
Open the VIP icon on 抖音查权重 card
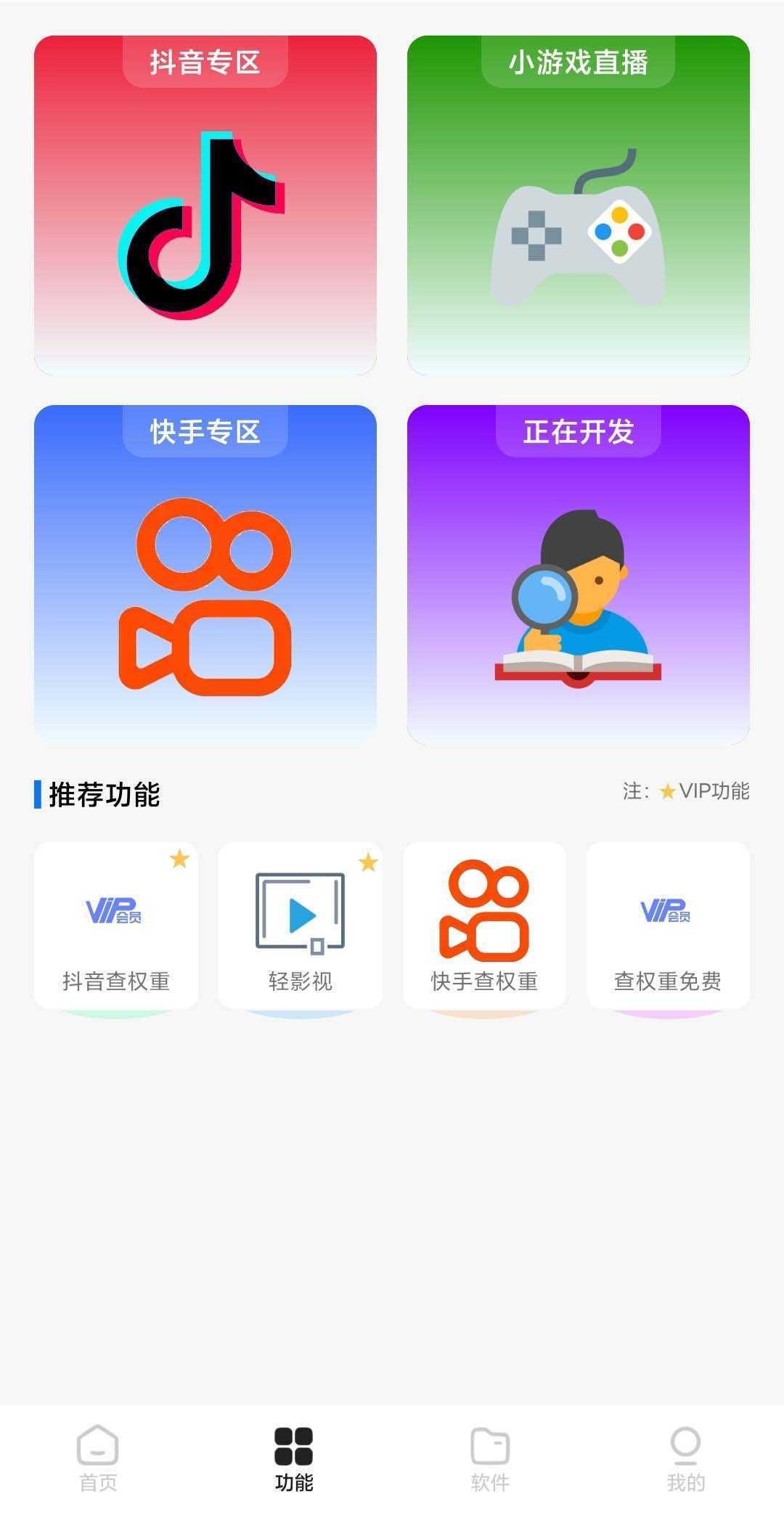click(x=115, y=915)
